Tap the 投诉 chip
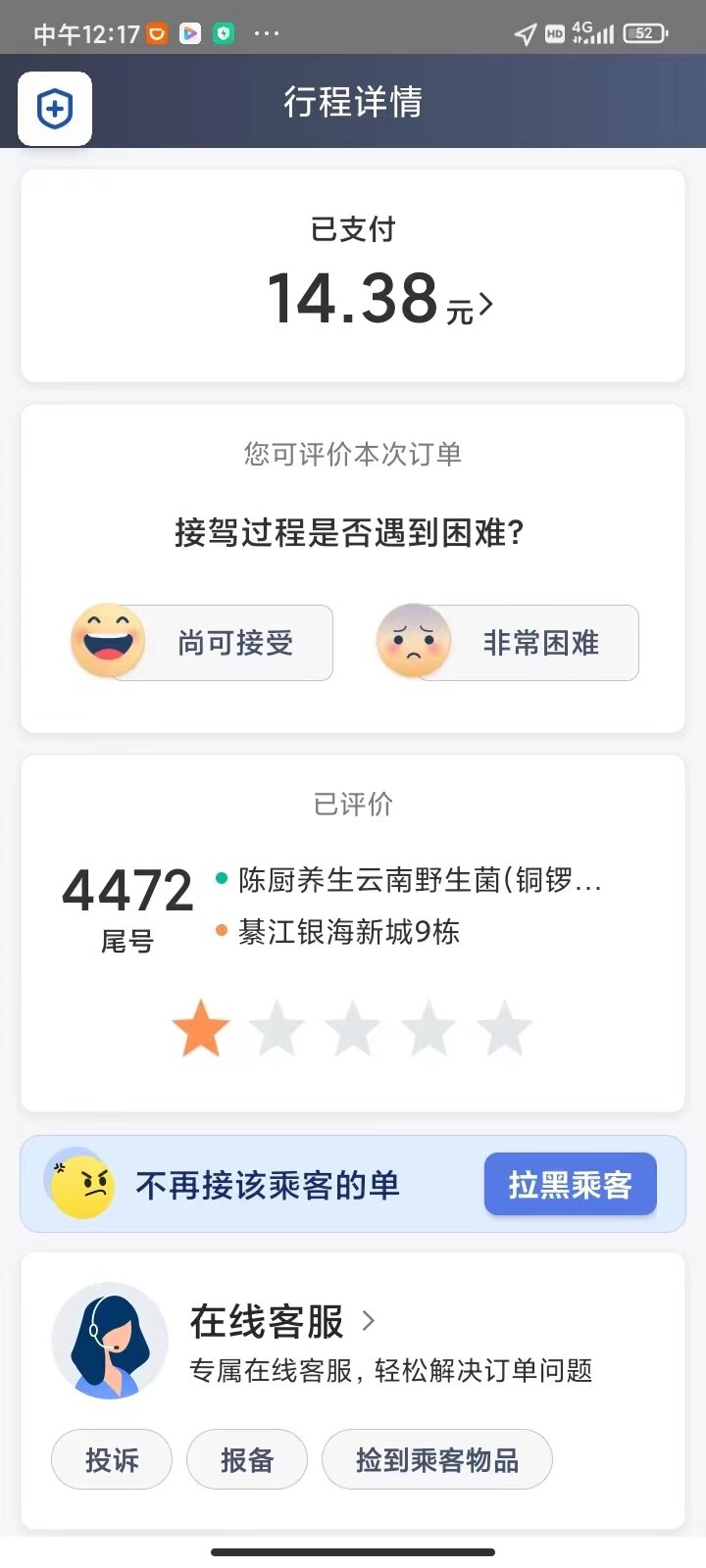This screenshot has width=706, height=1568. pos(112,1460)
